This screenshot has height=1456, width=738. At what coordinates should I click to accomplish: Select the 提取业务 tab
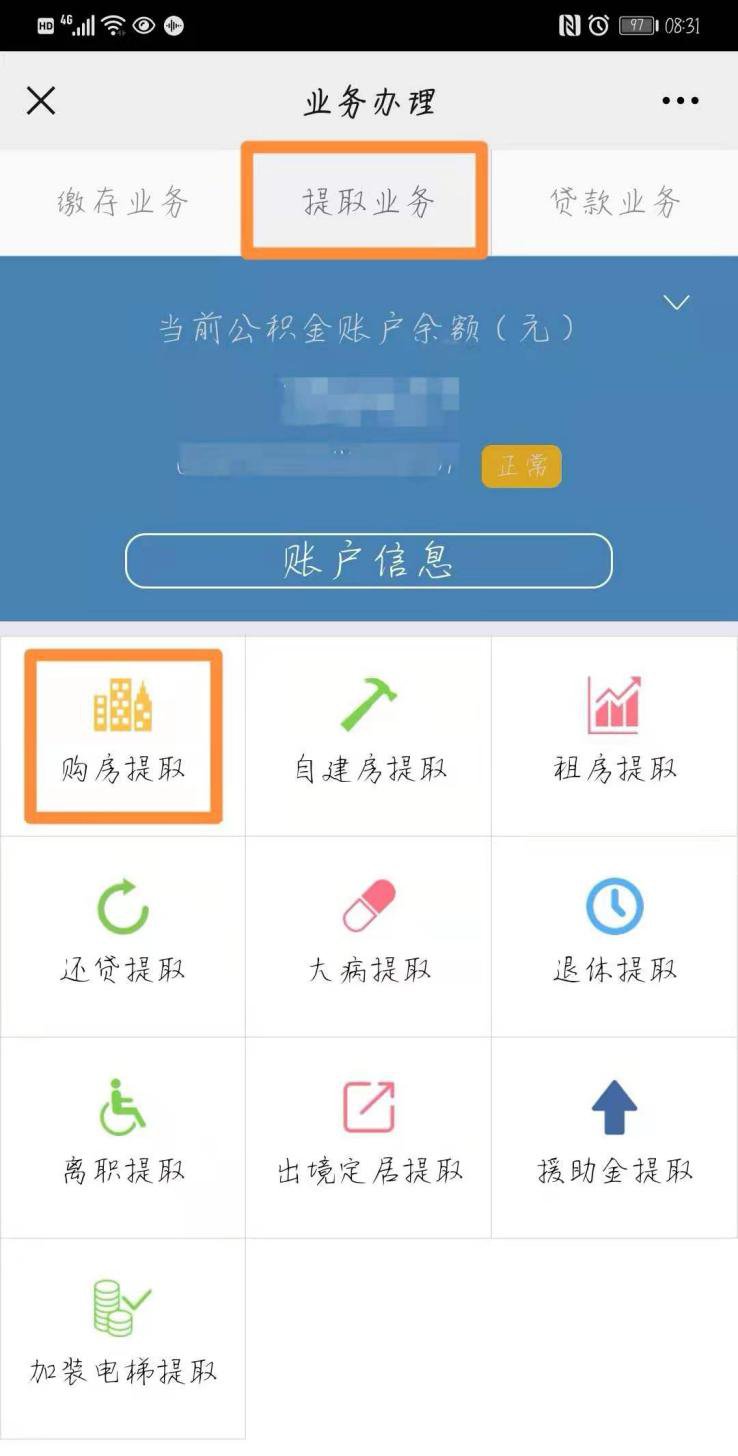click(x=367, y=202)
